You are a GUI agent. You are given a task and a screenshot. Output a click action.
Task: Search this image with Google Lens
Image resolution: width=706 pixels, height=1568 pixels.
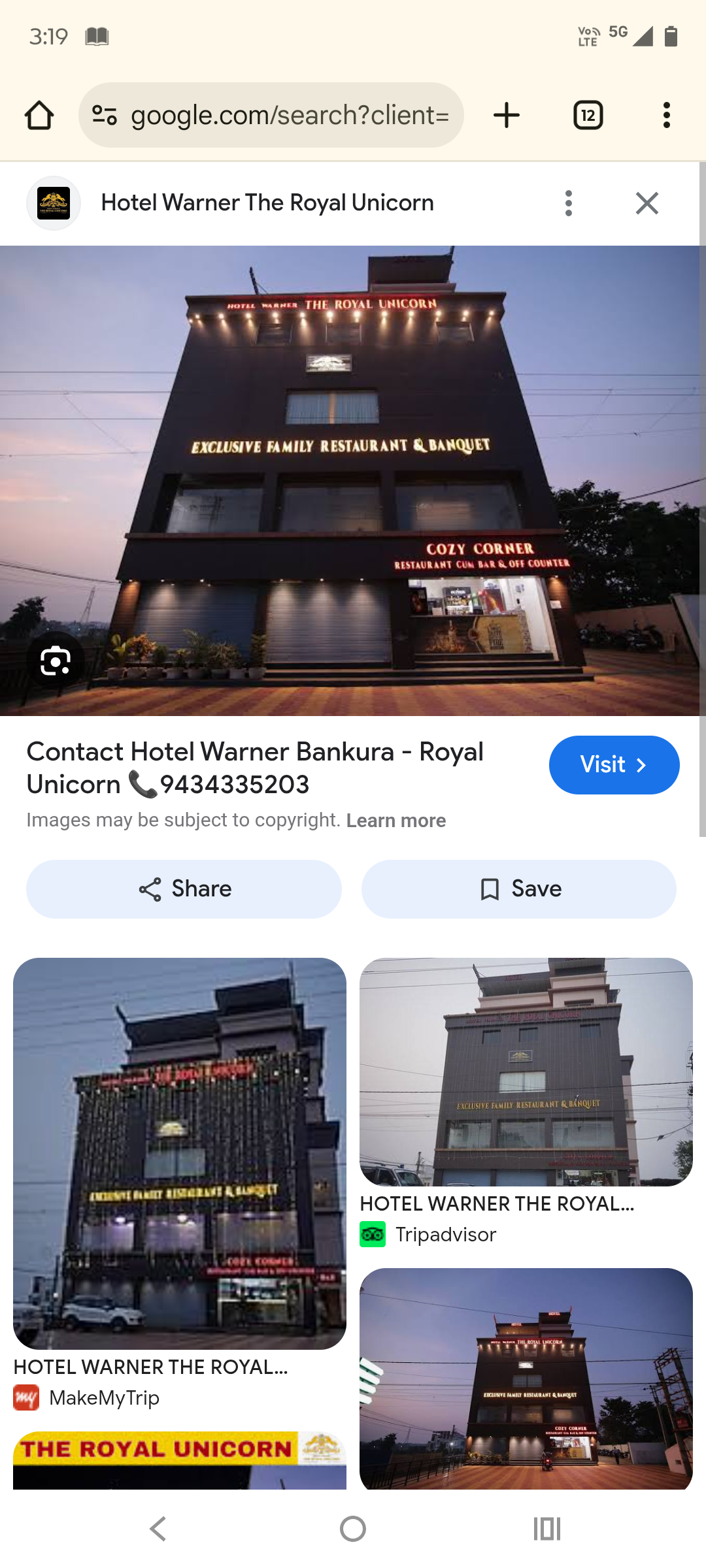pos(56,662)
